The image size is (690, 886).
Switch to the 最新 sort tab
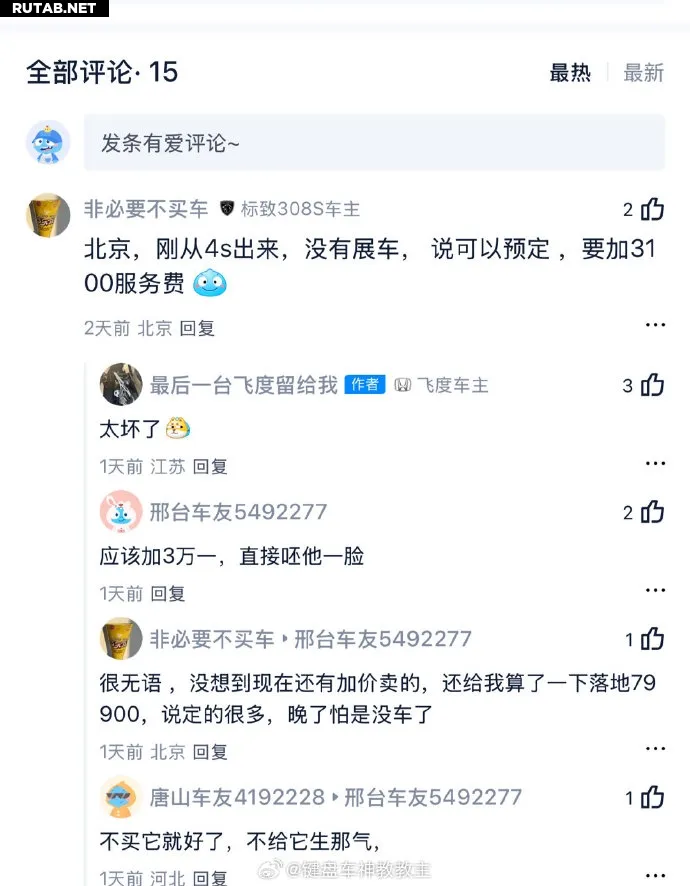pos(643,73)
